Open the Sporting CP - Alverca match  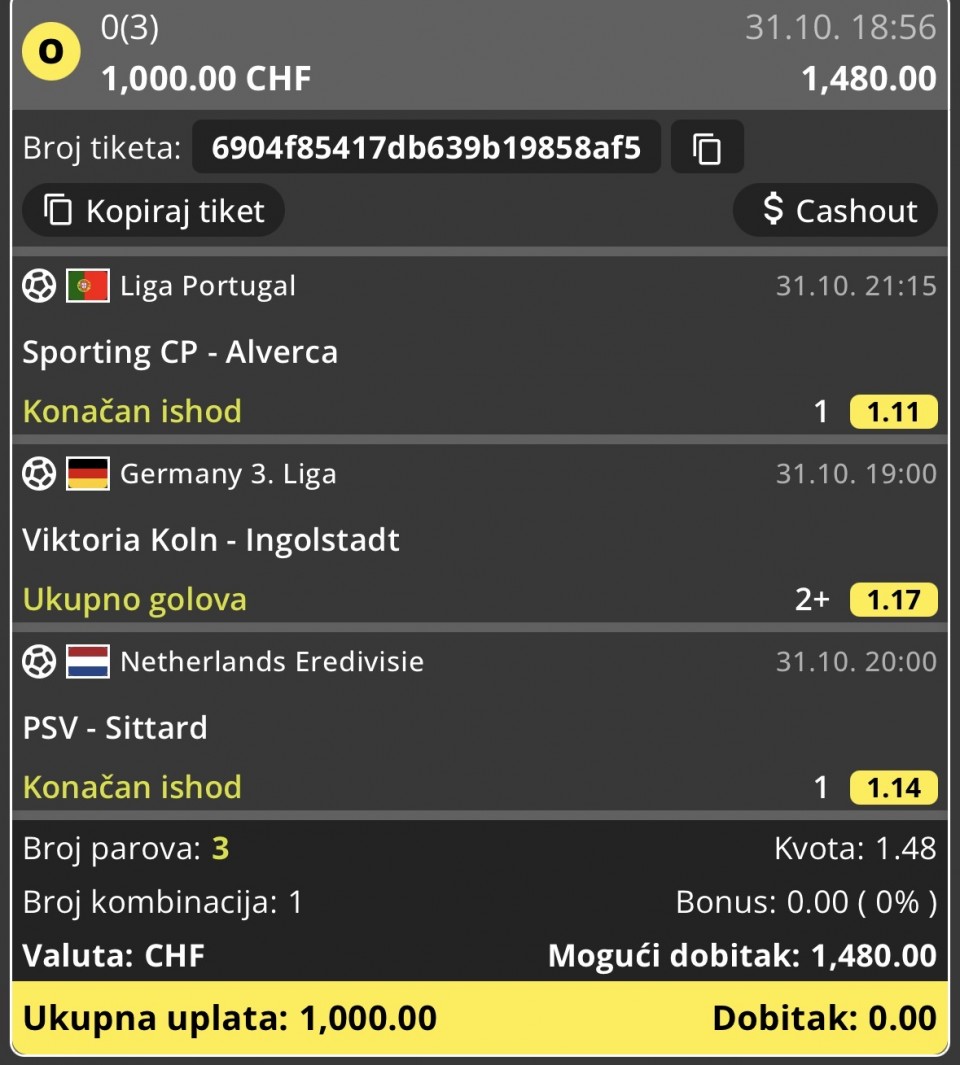point(180,352)
